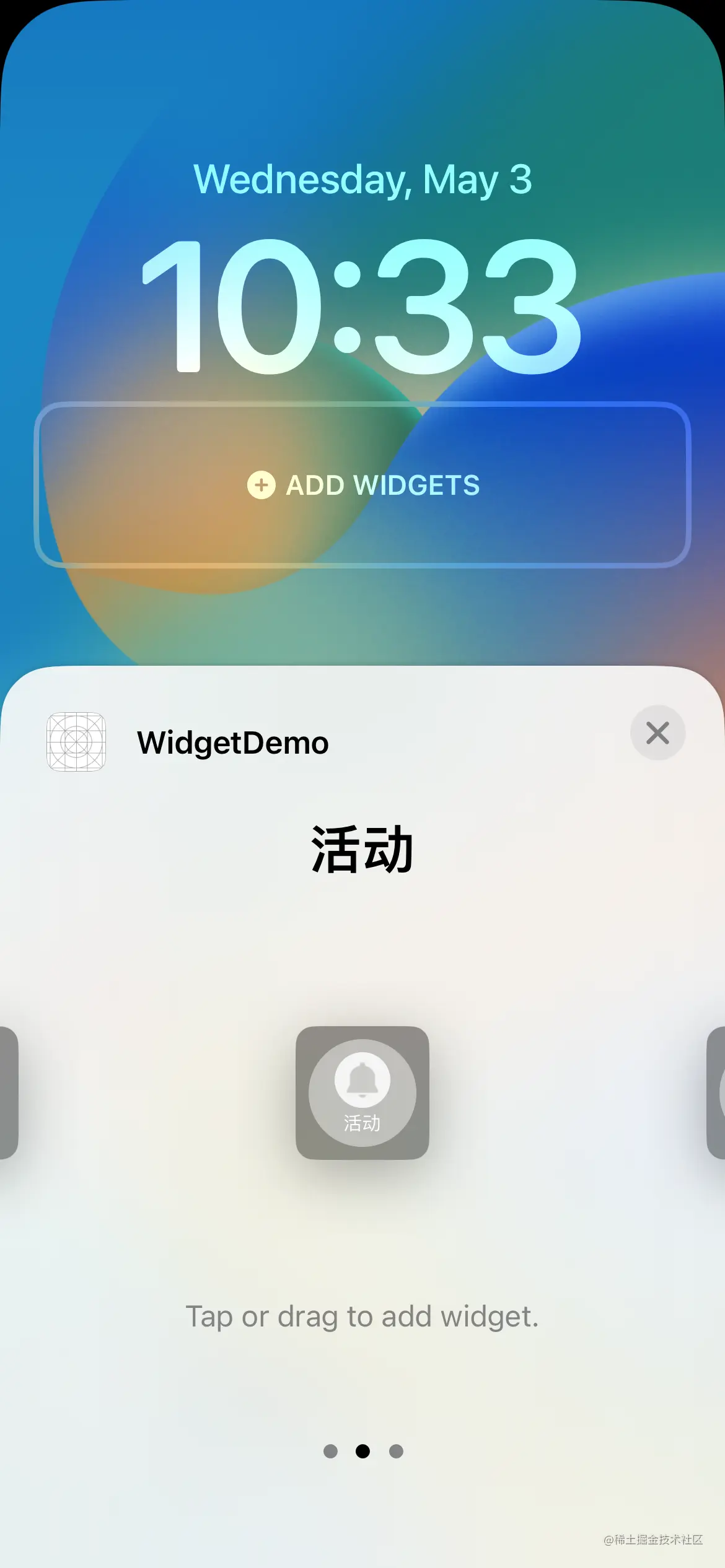
Task: Select the widget page indicator dots
Action: point(363,1451)
